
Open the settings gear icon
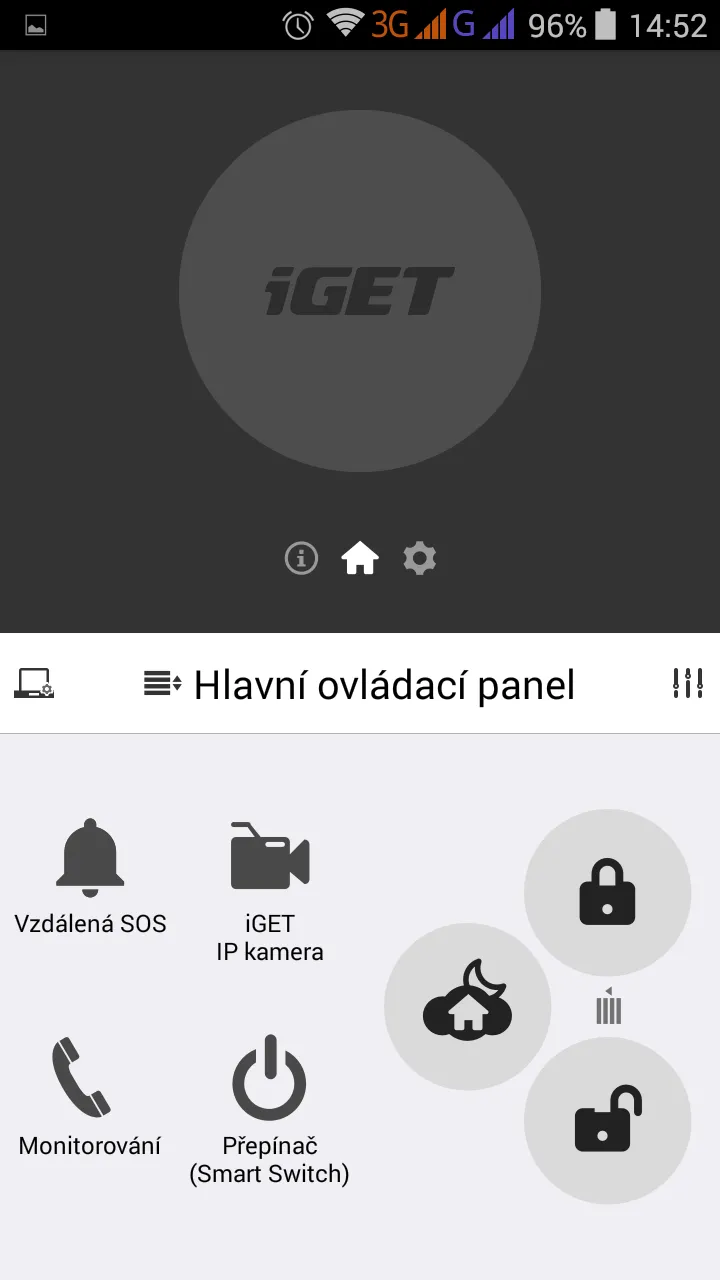[420, 558]
